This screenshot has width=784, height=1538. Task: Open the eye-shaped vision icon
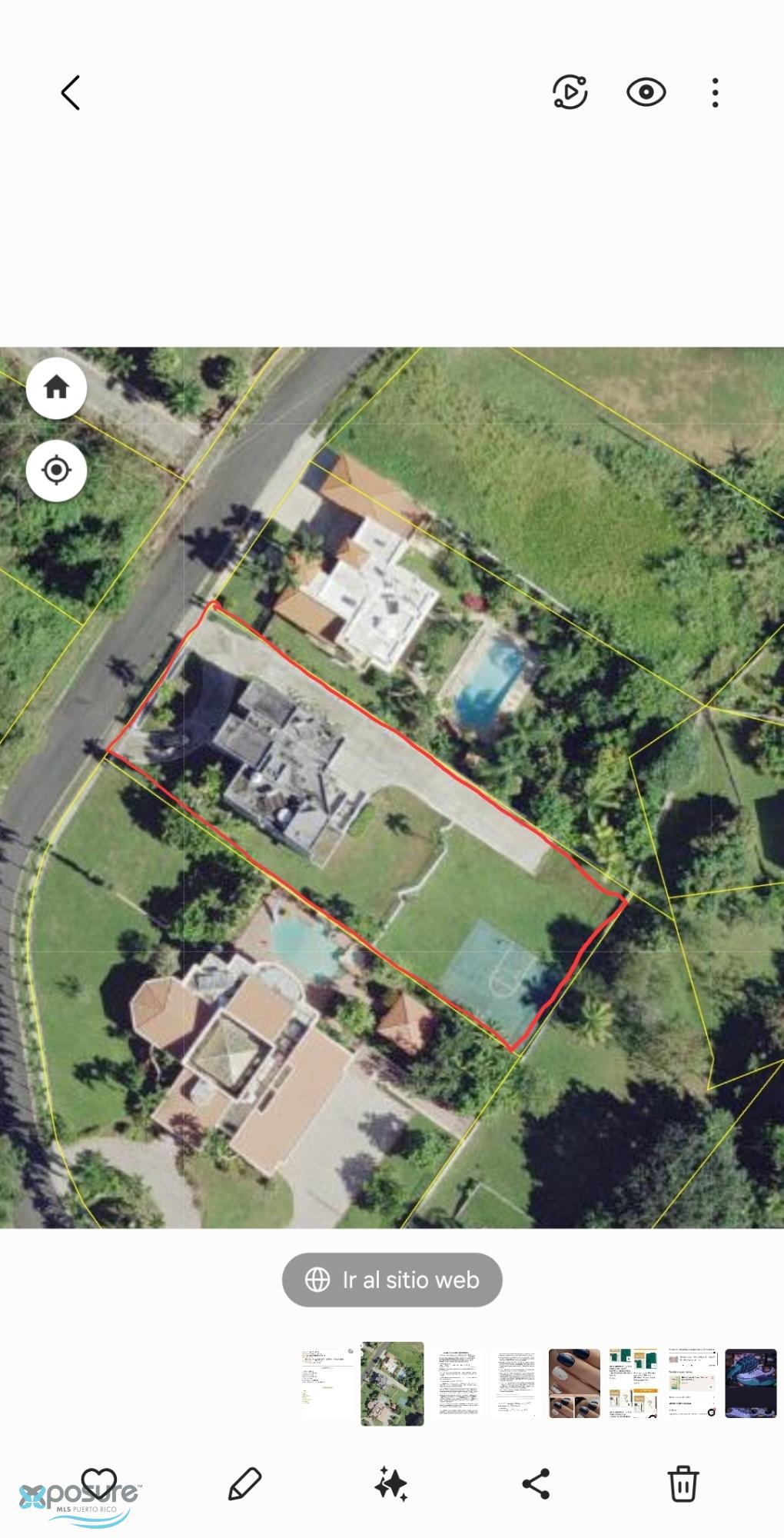coord(646,92)
